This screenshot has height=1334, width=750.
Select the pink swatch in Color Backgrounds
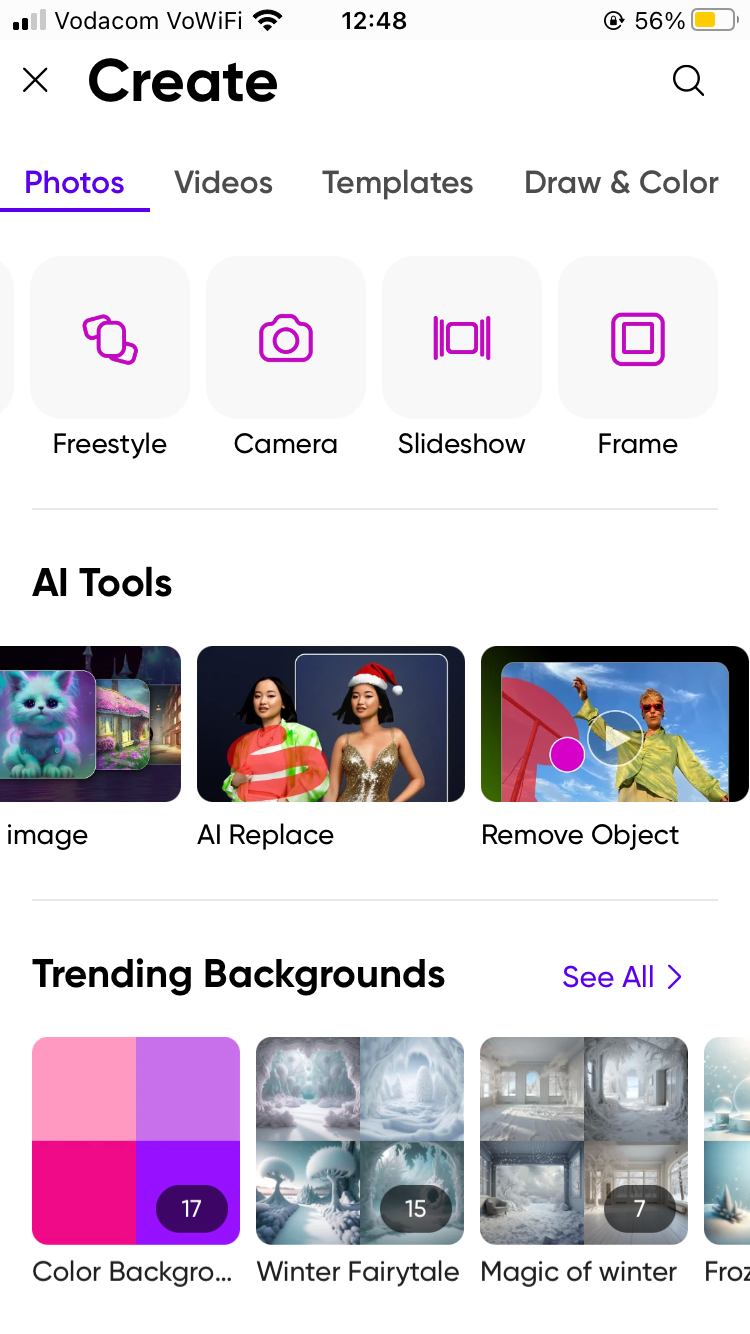click(85, 1090)
